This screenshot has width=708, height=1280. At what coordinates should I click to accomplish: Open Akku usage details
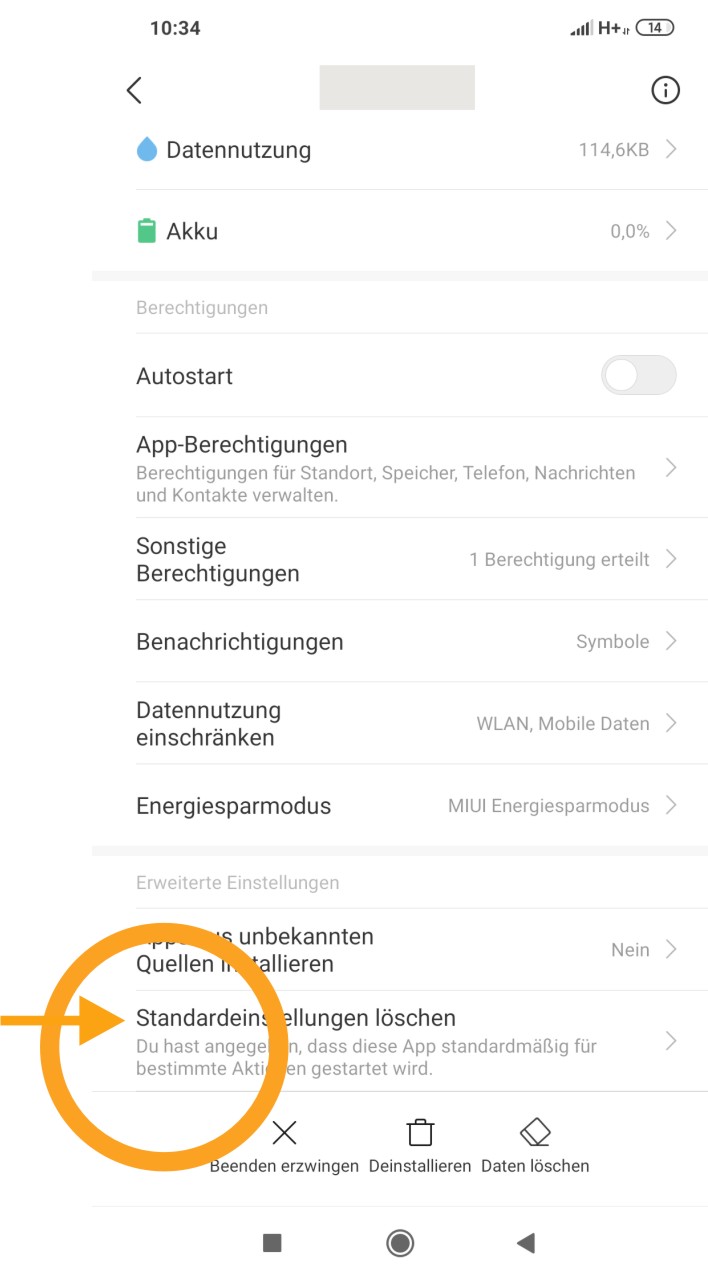(405, 231)
